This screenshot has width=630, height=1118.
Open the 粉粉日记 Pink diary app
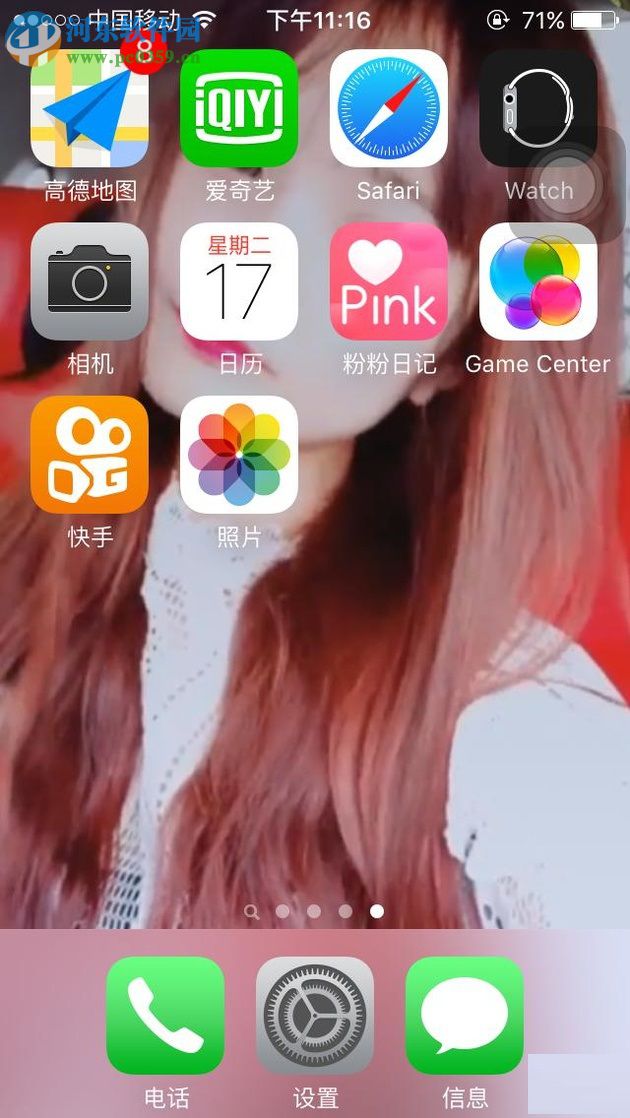pos(389,281)
